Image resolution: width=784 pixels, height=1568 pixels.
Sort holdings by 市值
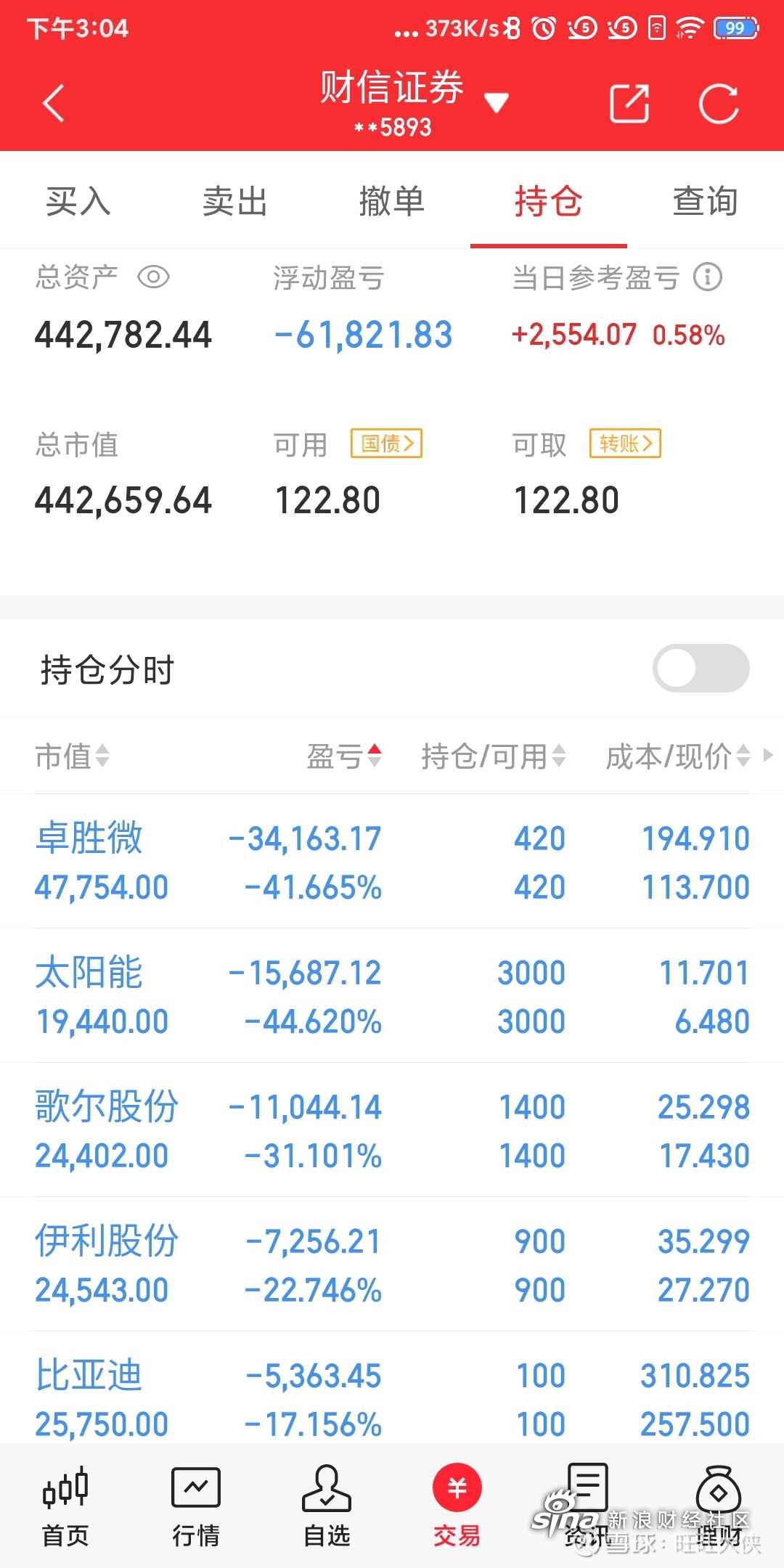point(73,756)
